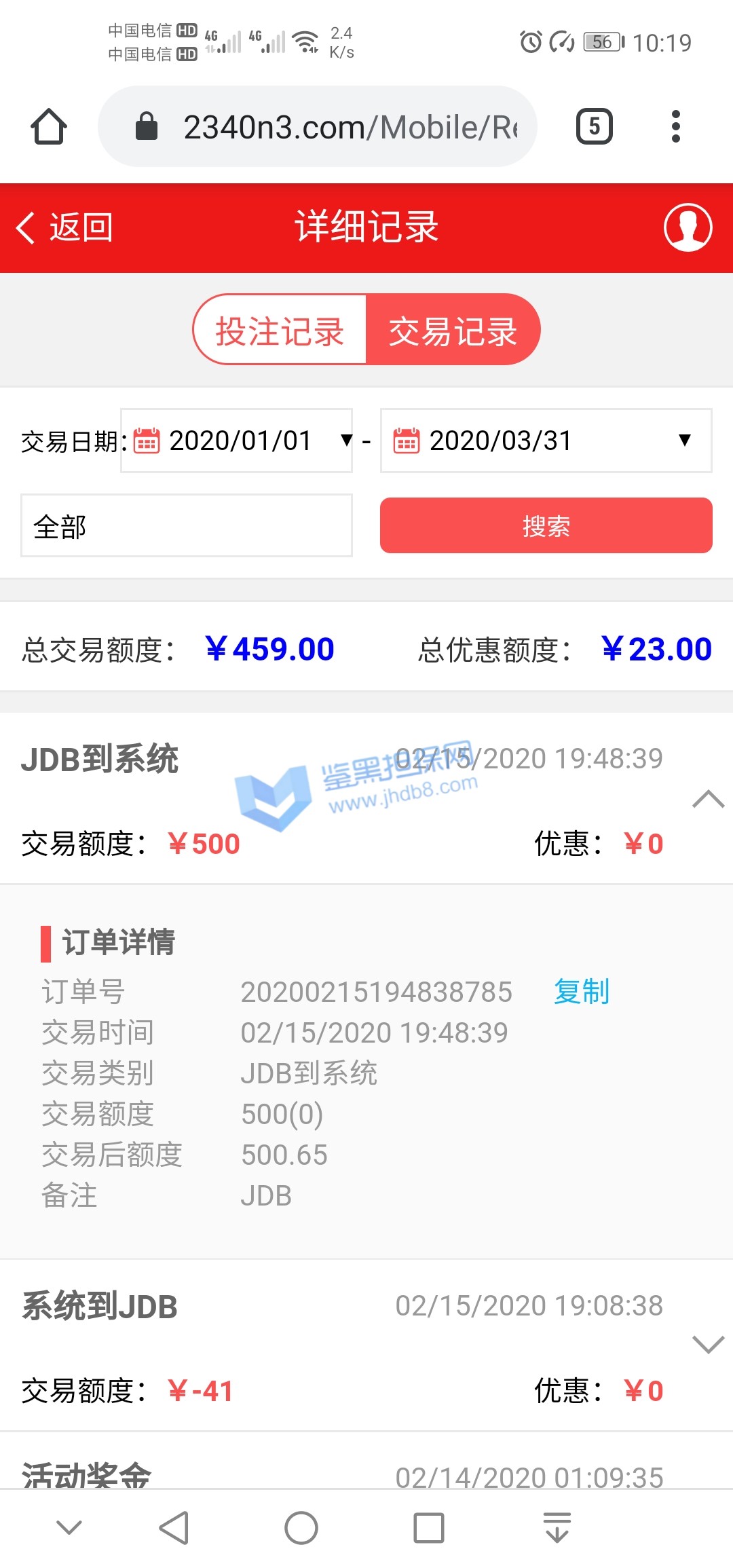This screenshot has width=733, height=1568.
Task: Copy the order number with 复制
Action: point(582,992)
